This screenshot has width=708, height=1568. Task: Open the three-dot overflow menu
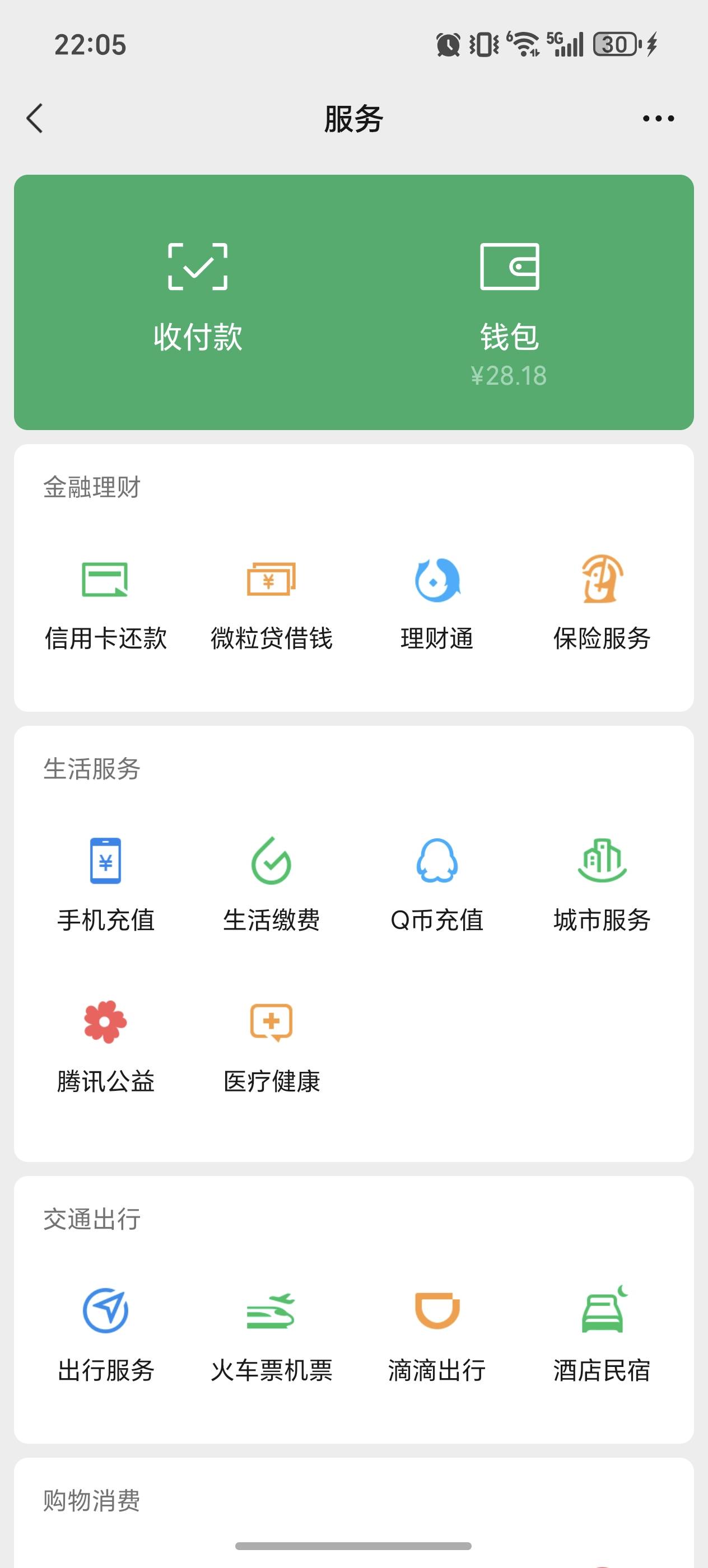coord(658,118)
